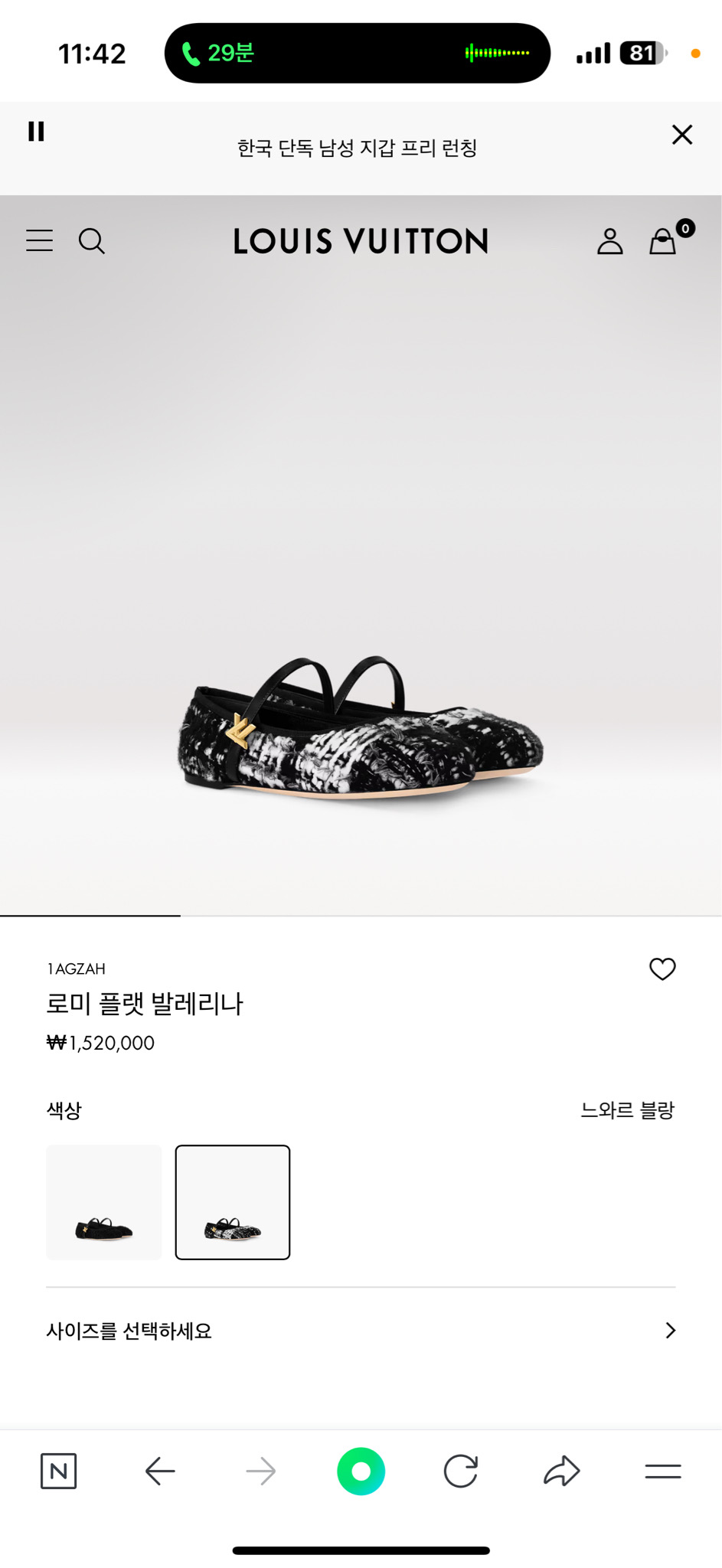This screenshot has width=722, height=1568.
Task: Share this product page
Action: tap(562, 1470)
